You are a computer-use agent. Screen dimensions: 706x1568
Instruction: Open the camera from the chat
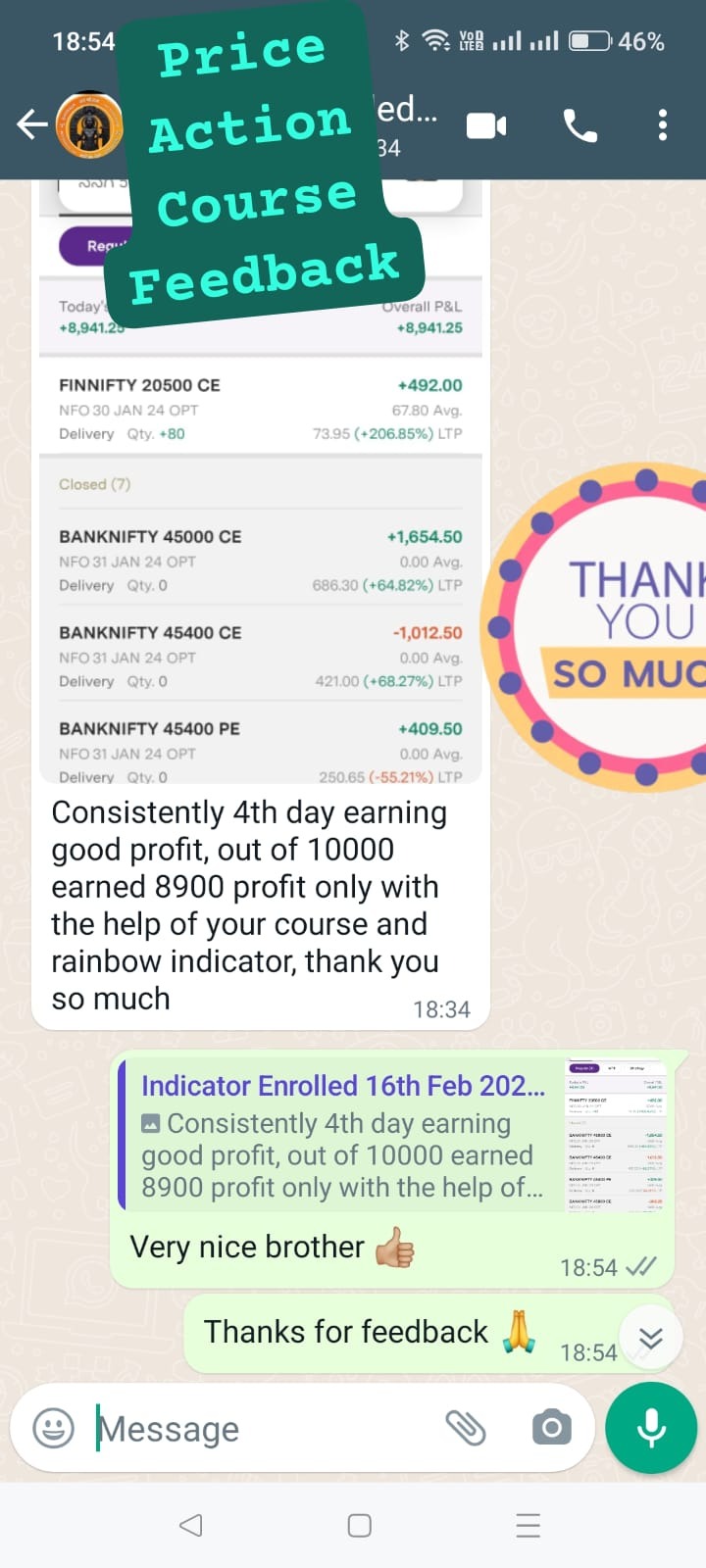point(552,1428)
